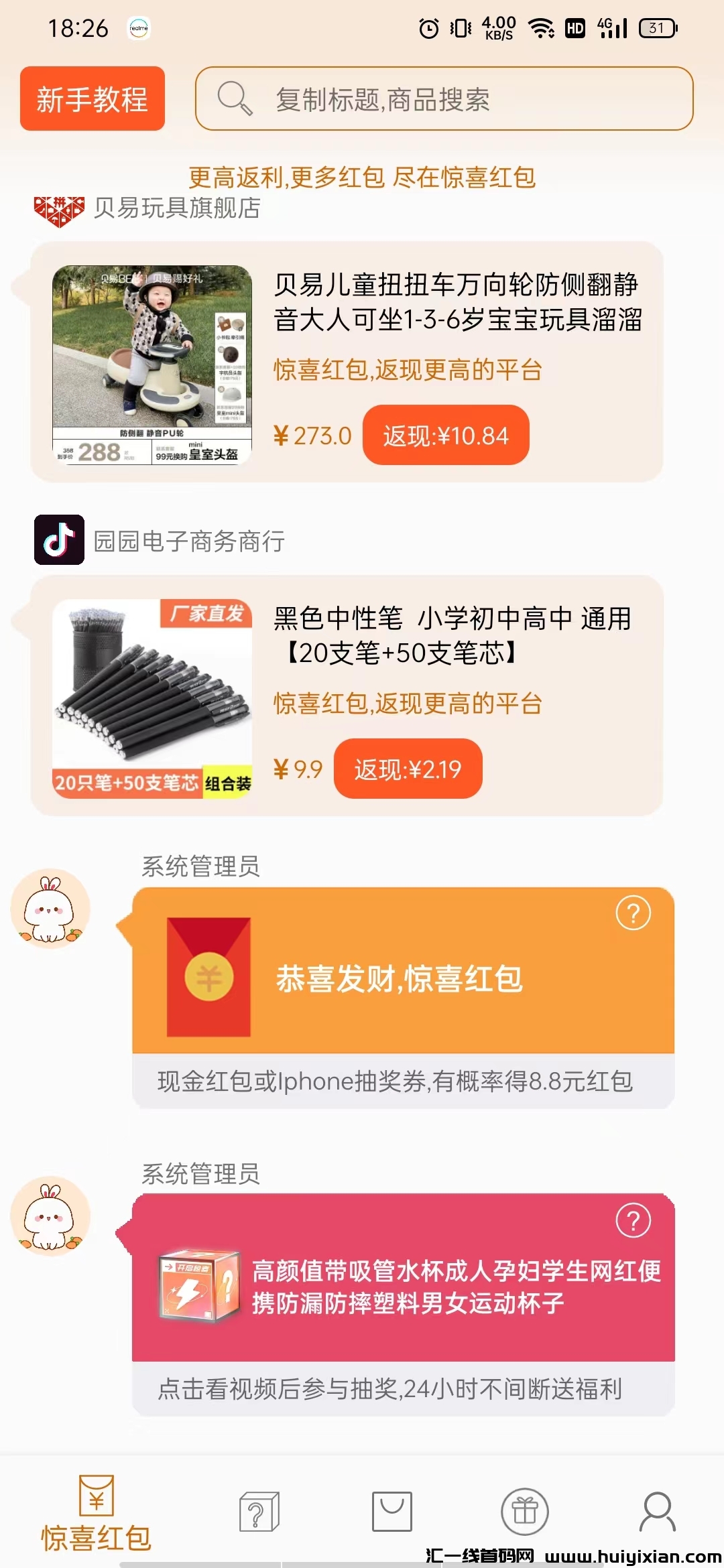Go to the gift tab
Screen dimensions: 724x1568
525,1512
